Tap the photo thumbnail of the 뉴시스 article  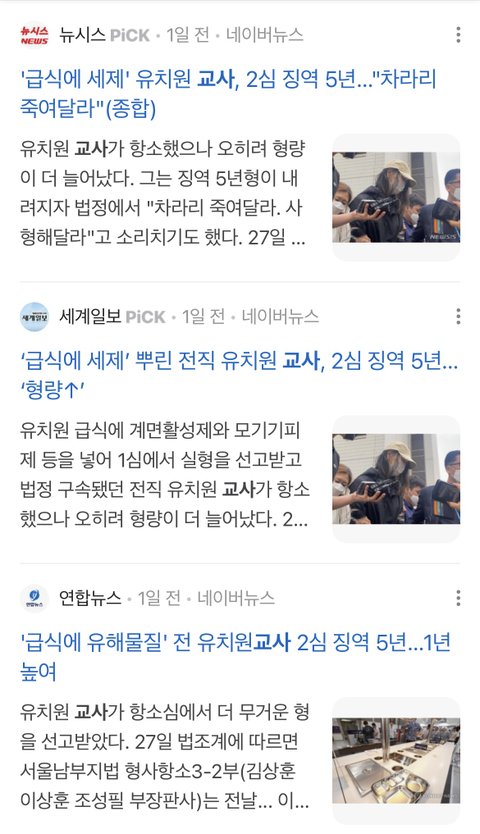396,197
